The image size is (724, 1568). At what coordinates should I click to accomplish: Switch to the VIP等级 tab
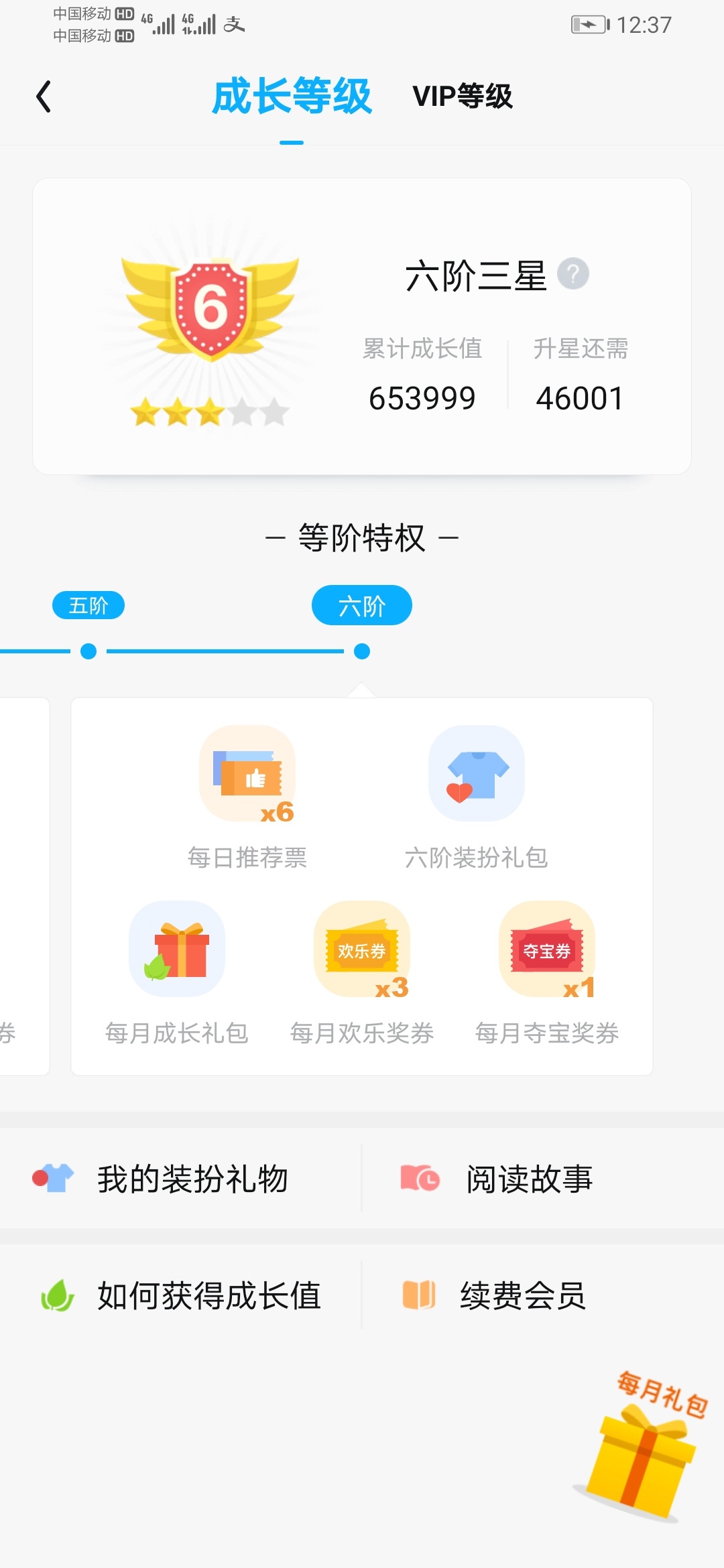pos(462,96)
